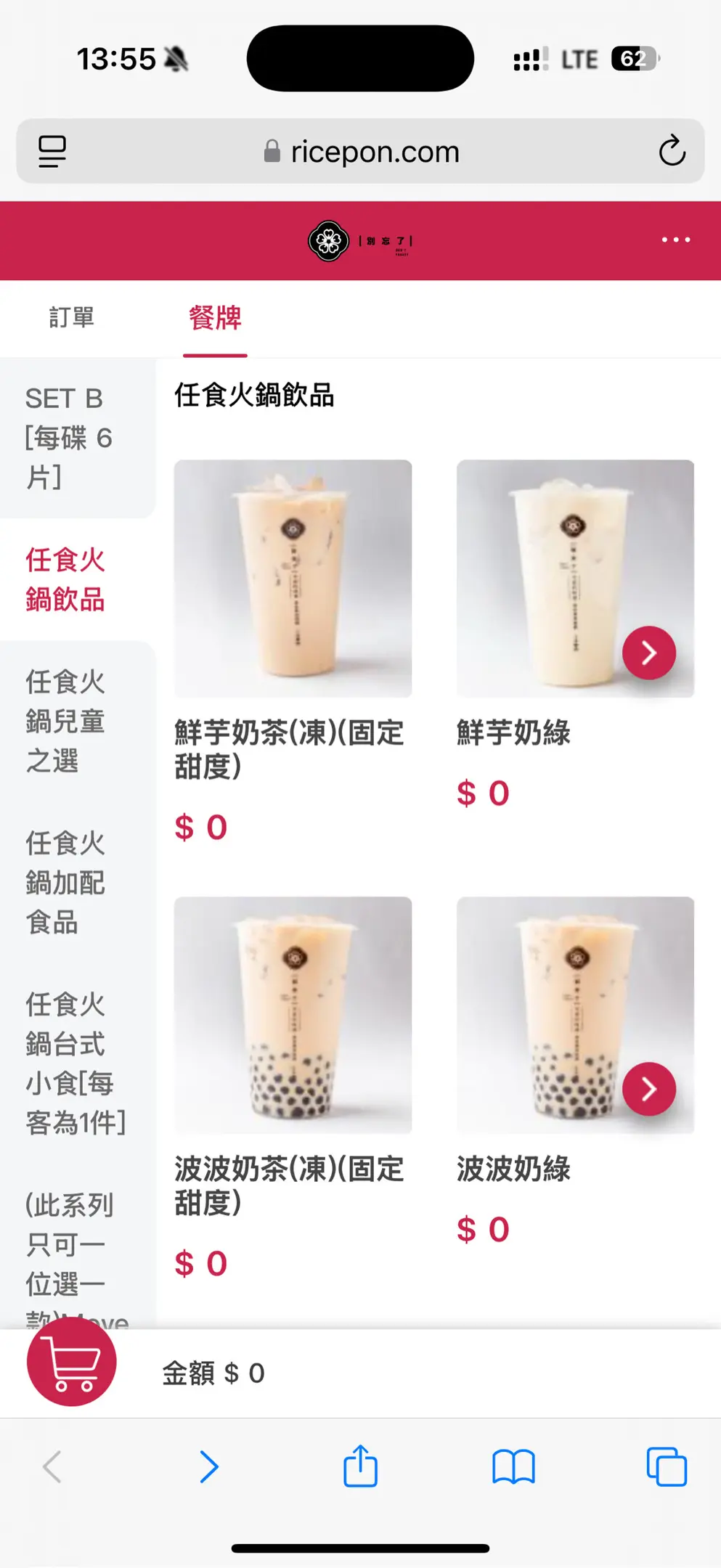721x1568 pixels.
Task: Select 任食火鍋飲品 category
Action: click(65, 579)
